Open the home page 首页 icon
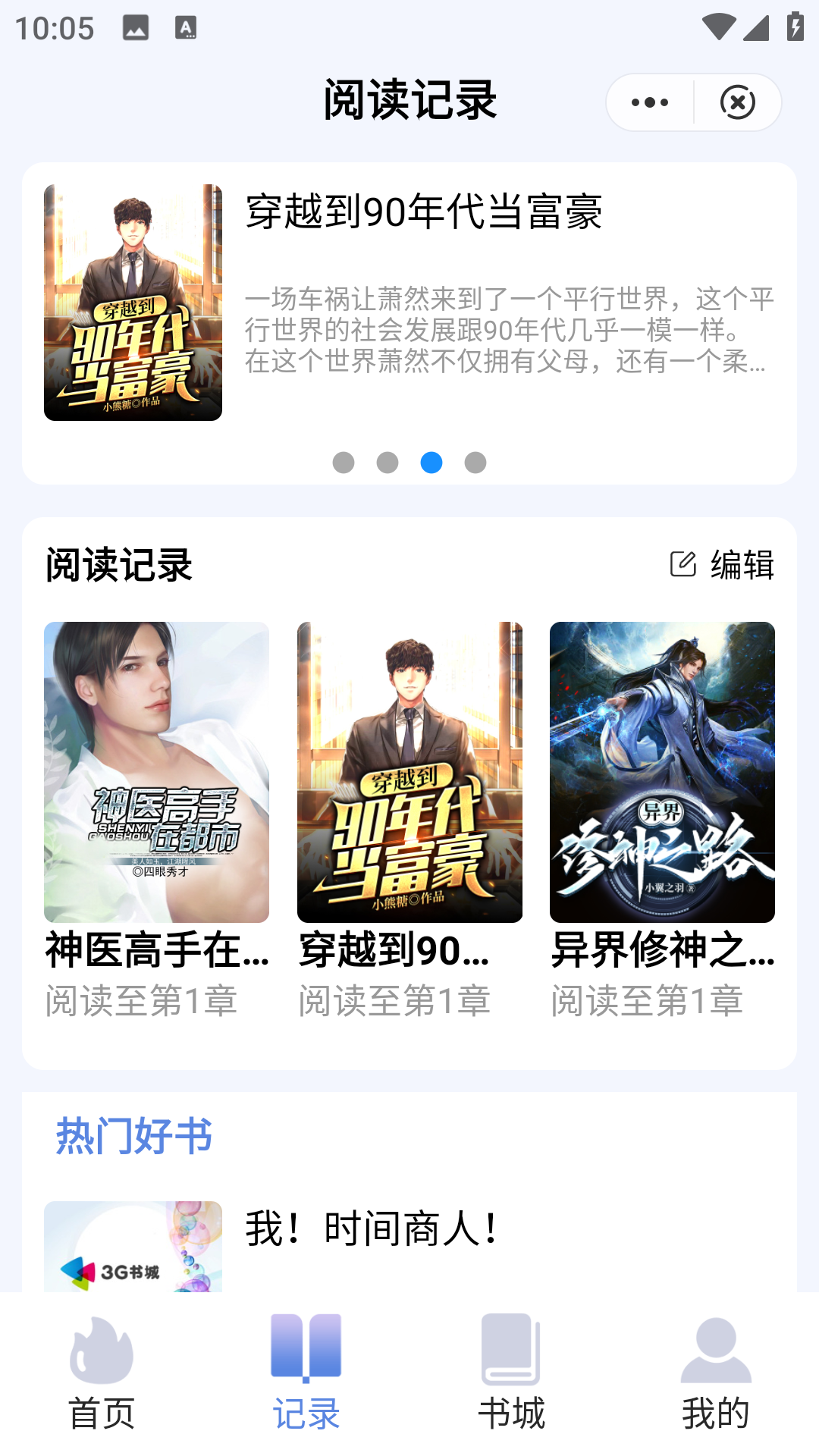Screen dimensions: 819x1456 [102, 1356]
